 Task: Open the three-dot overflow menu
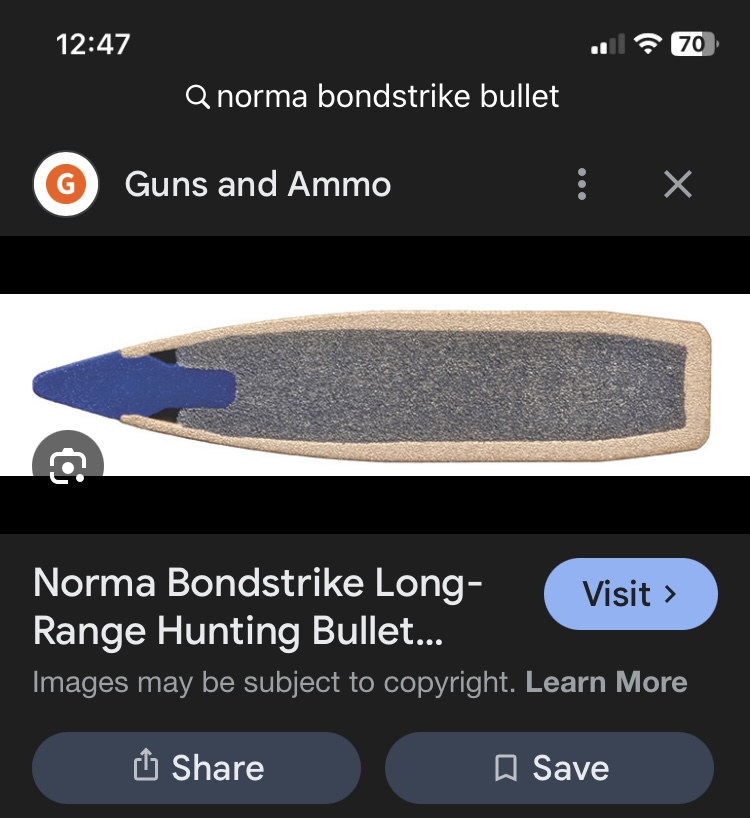pyautogui.click(x=582, y=184)
